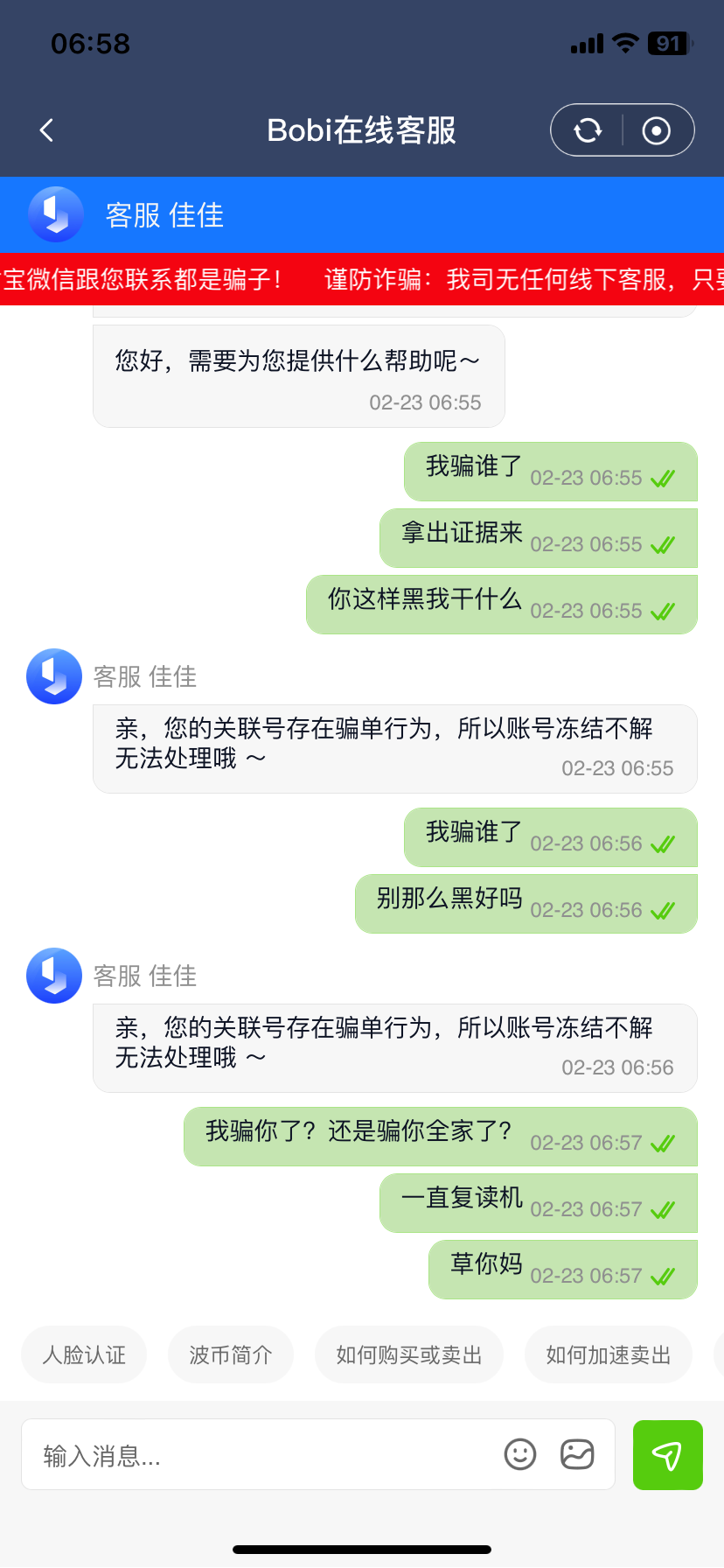Choose the 如何购买或卖出 chip
Viewport: 724px width, 1568px height.
409,1354
